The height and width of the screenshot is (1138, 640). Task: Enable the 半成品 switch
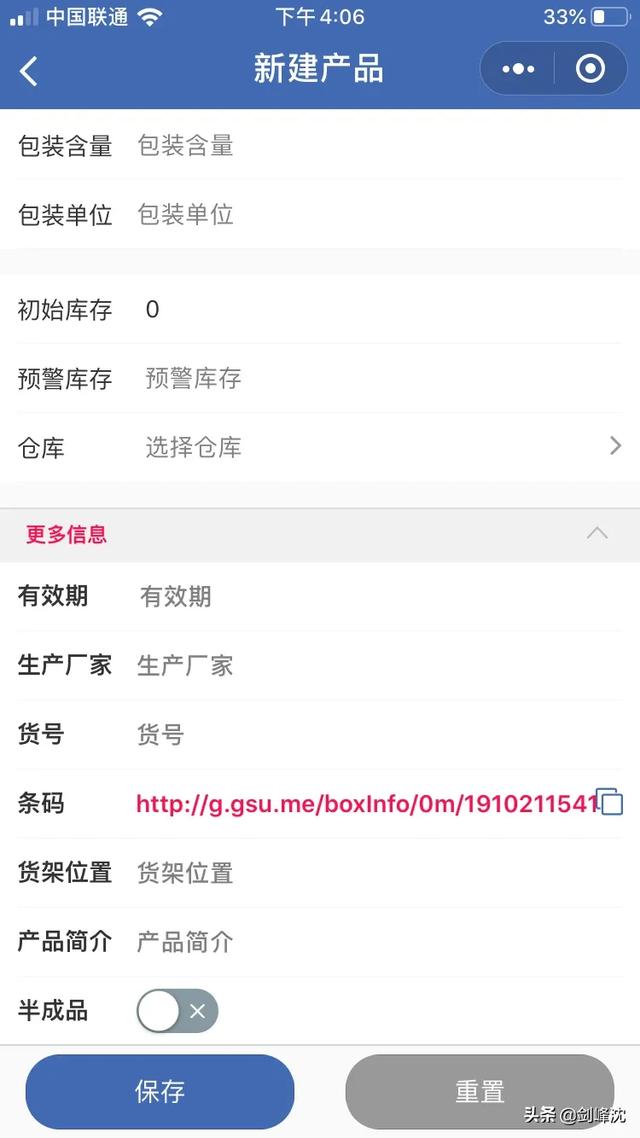177,1011
